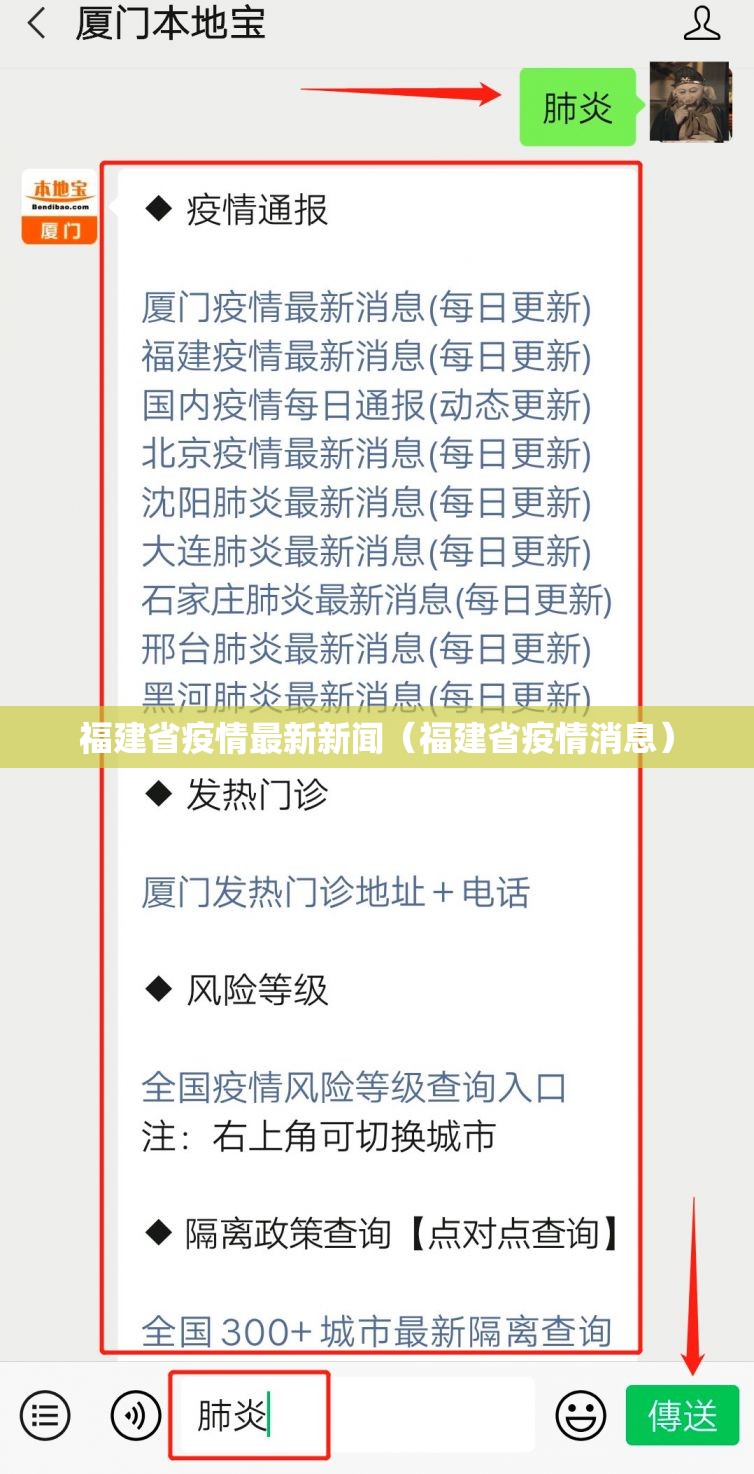Viewport: 754px width, 1474px height.
Task: Open 沈阳肺炎最新消息 link
Action: click(x=366, y=503)
